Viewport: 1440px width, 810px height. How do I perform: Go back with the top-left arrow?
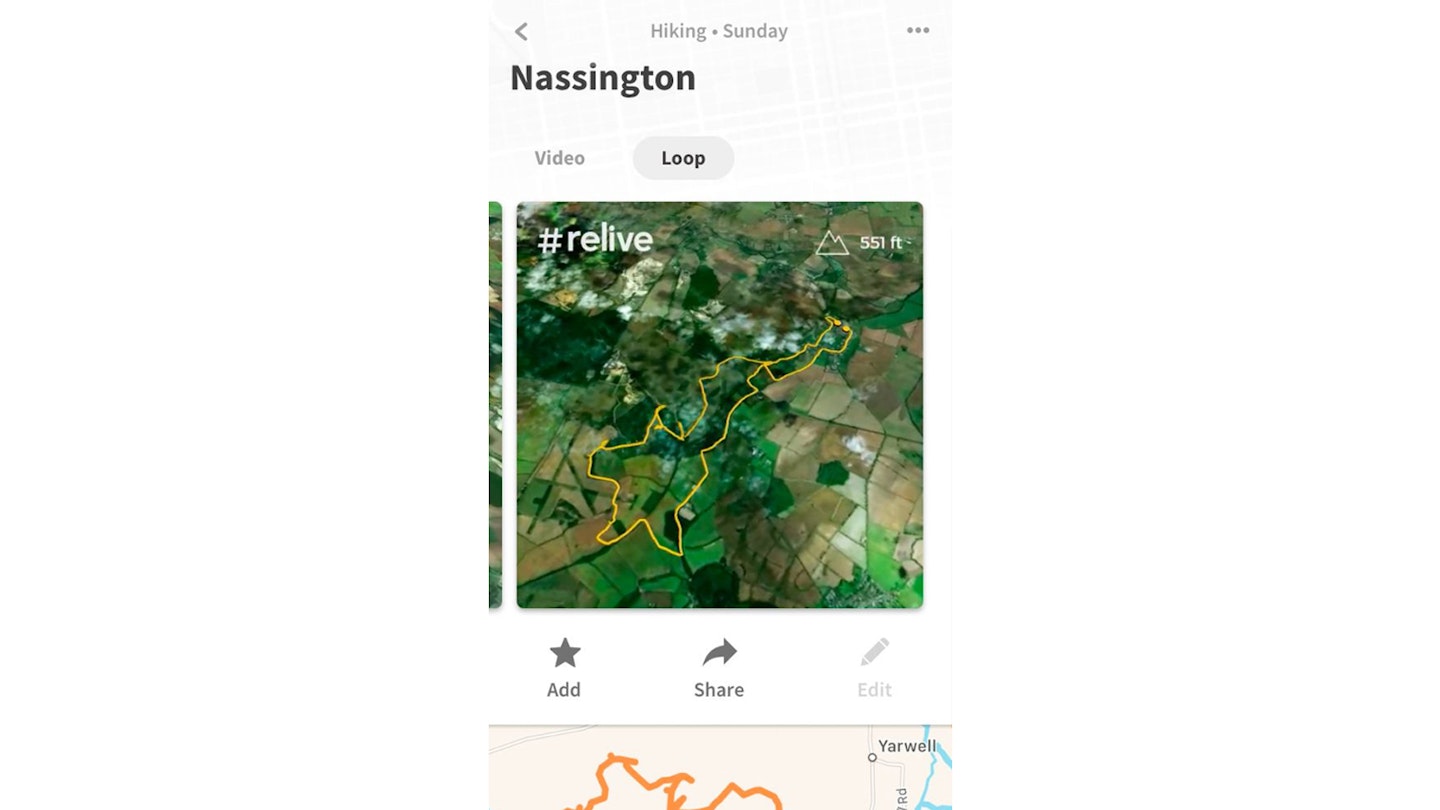pos(521,32)
